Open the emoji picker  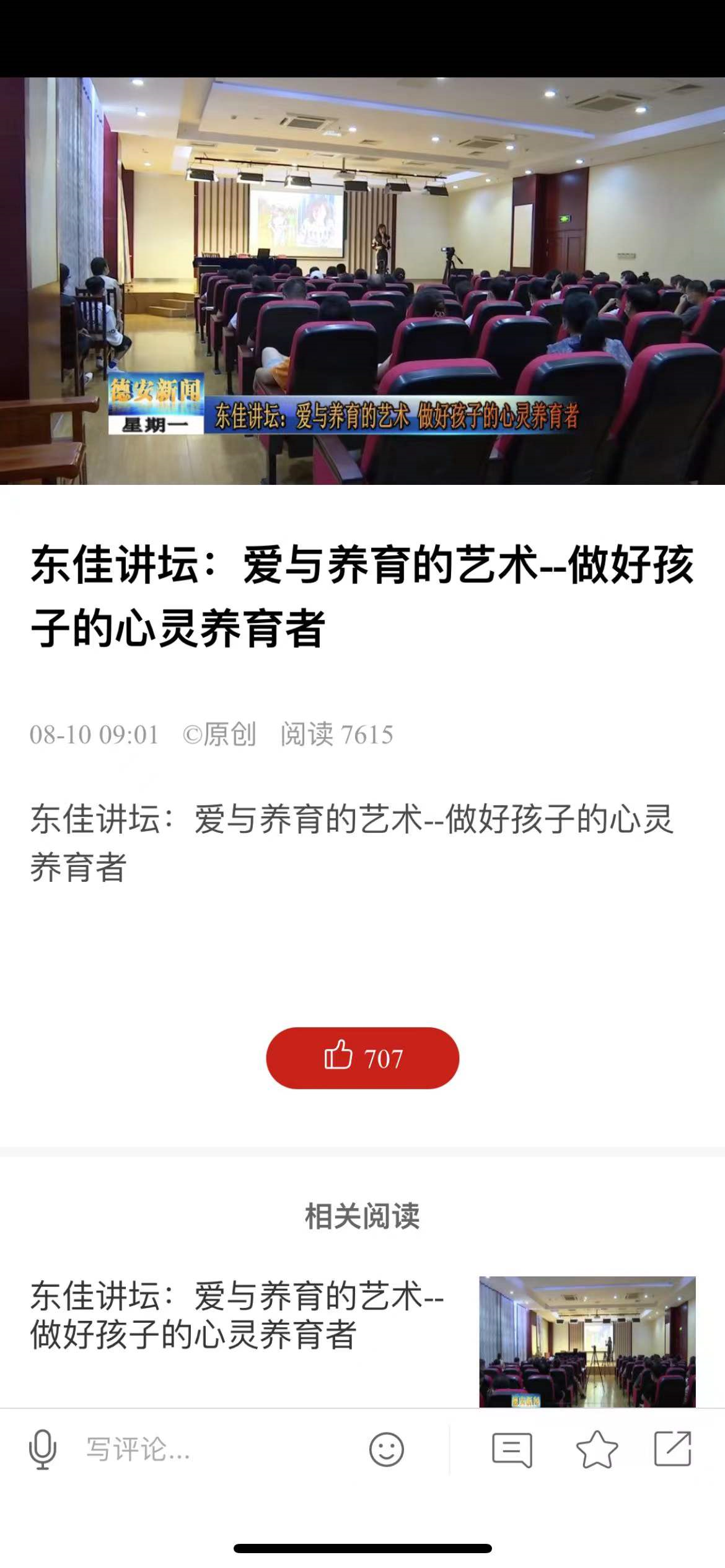(x=387, y=1450)
